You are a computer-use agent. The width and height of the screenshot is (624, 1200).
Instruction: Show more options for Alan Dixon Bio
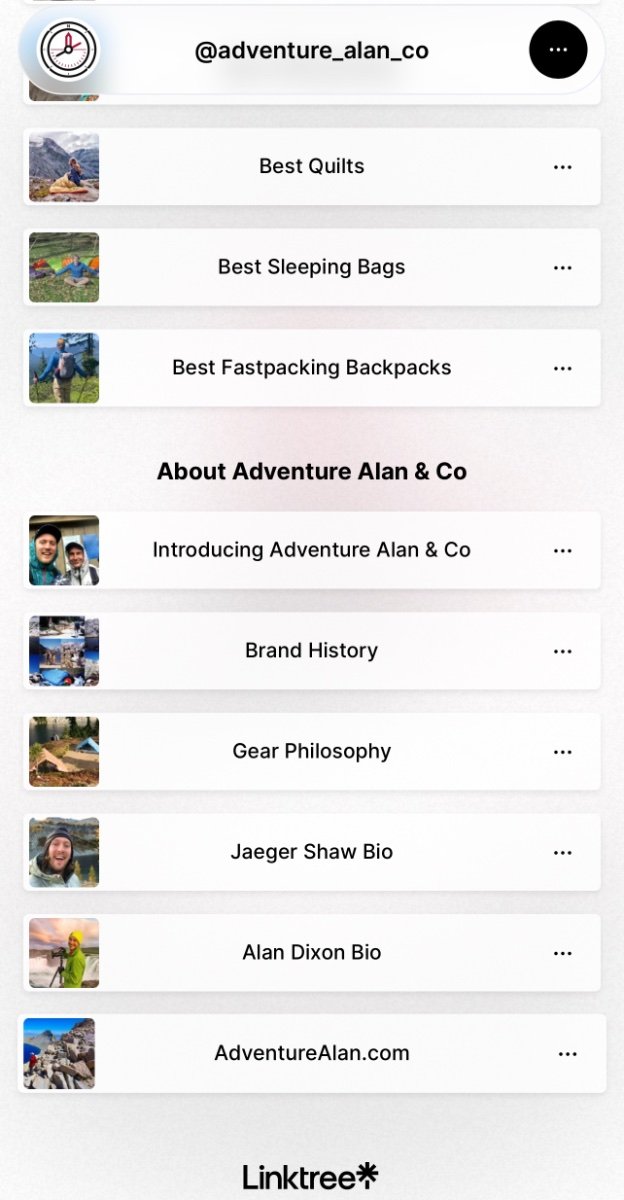tap(563, 954)
